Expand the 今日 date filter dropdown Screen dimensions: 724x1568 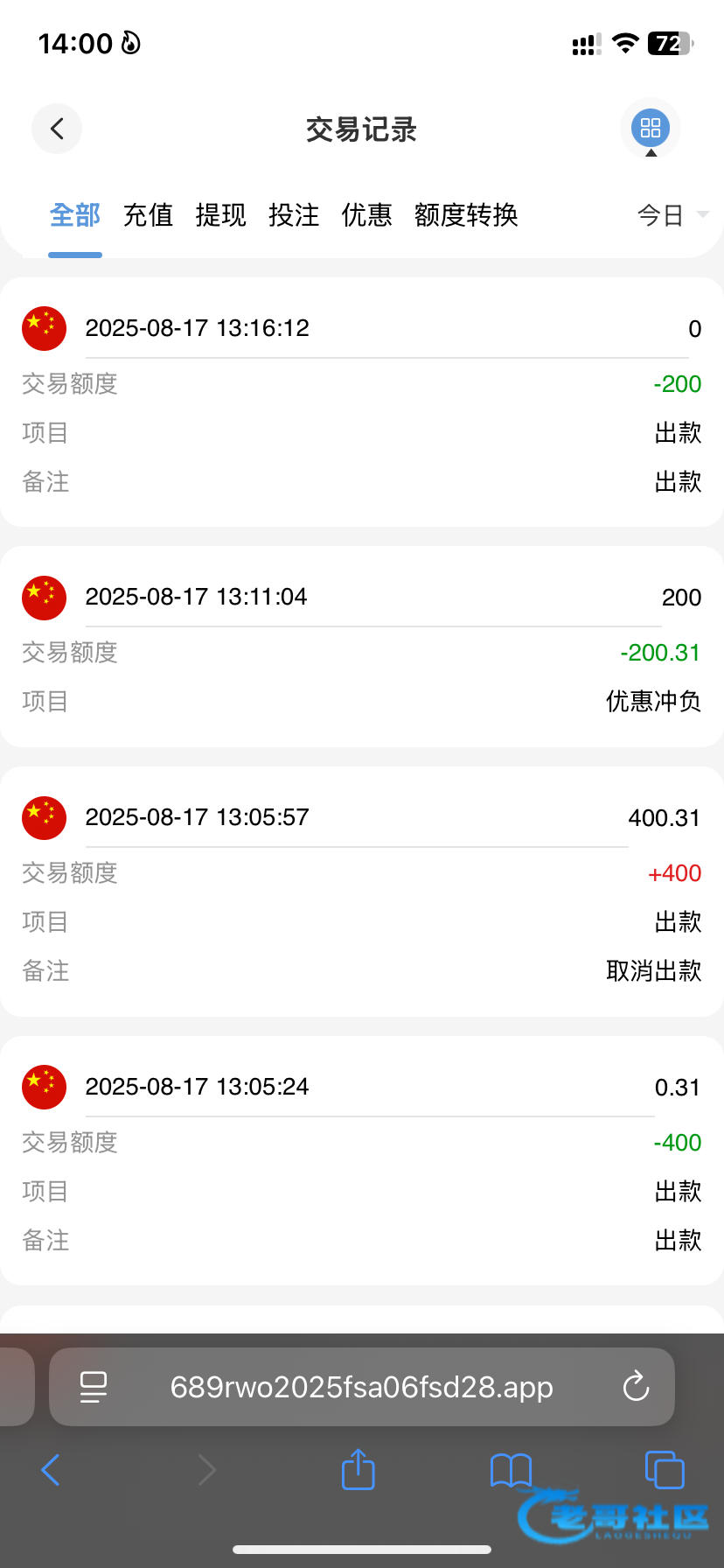[x=672, y=215]
